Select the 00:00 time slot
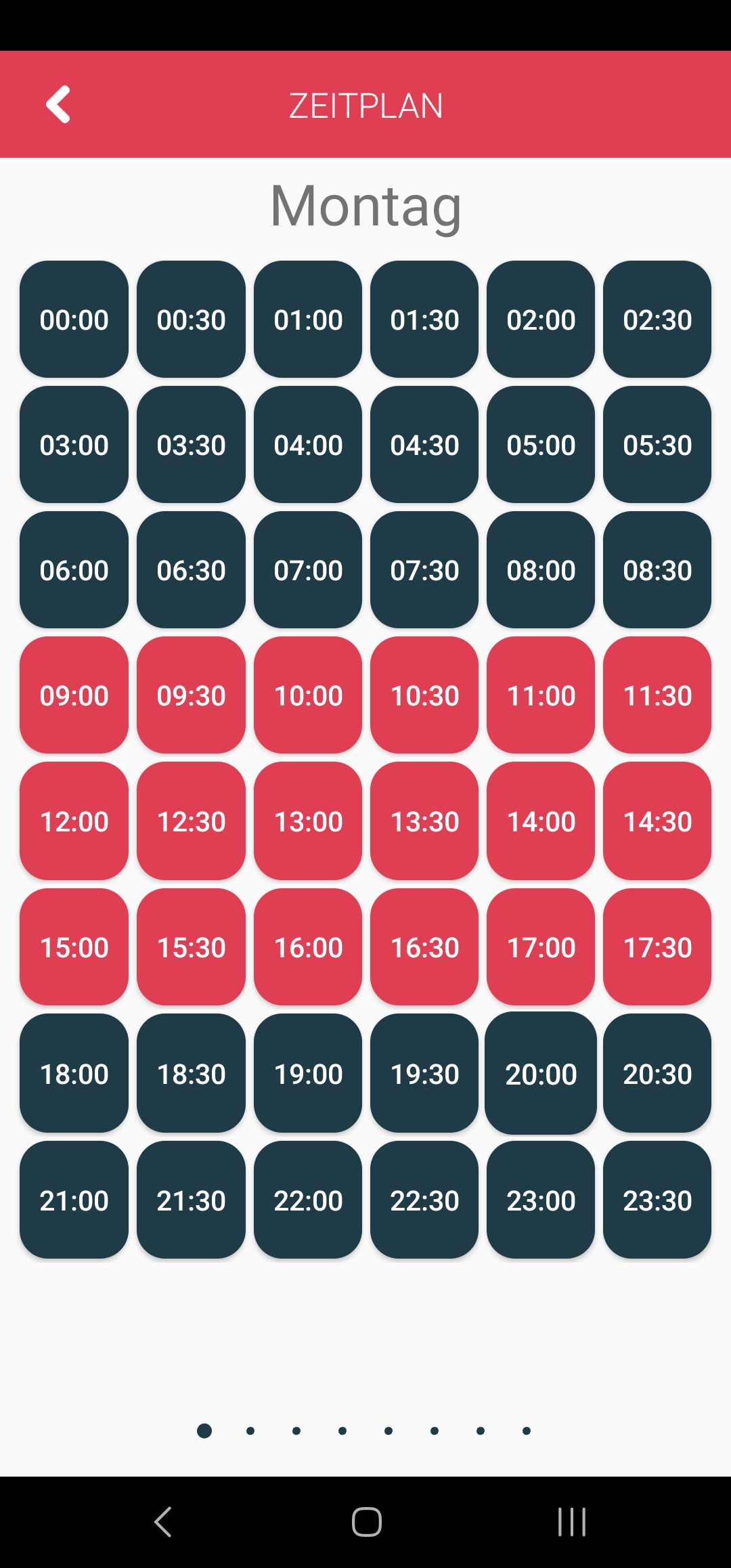 pyautogui.click(x=74, y=319)
